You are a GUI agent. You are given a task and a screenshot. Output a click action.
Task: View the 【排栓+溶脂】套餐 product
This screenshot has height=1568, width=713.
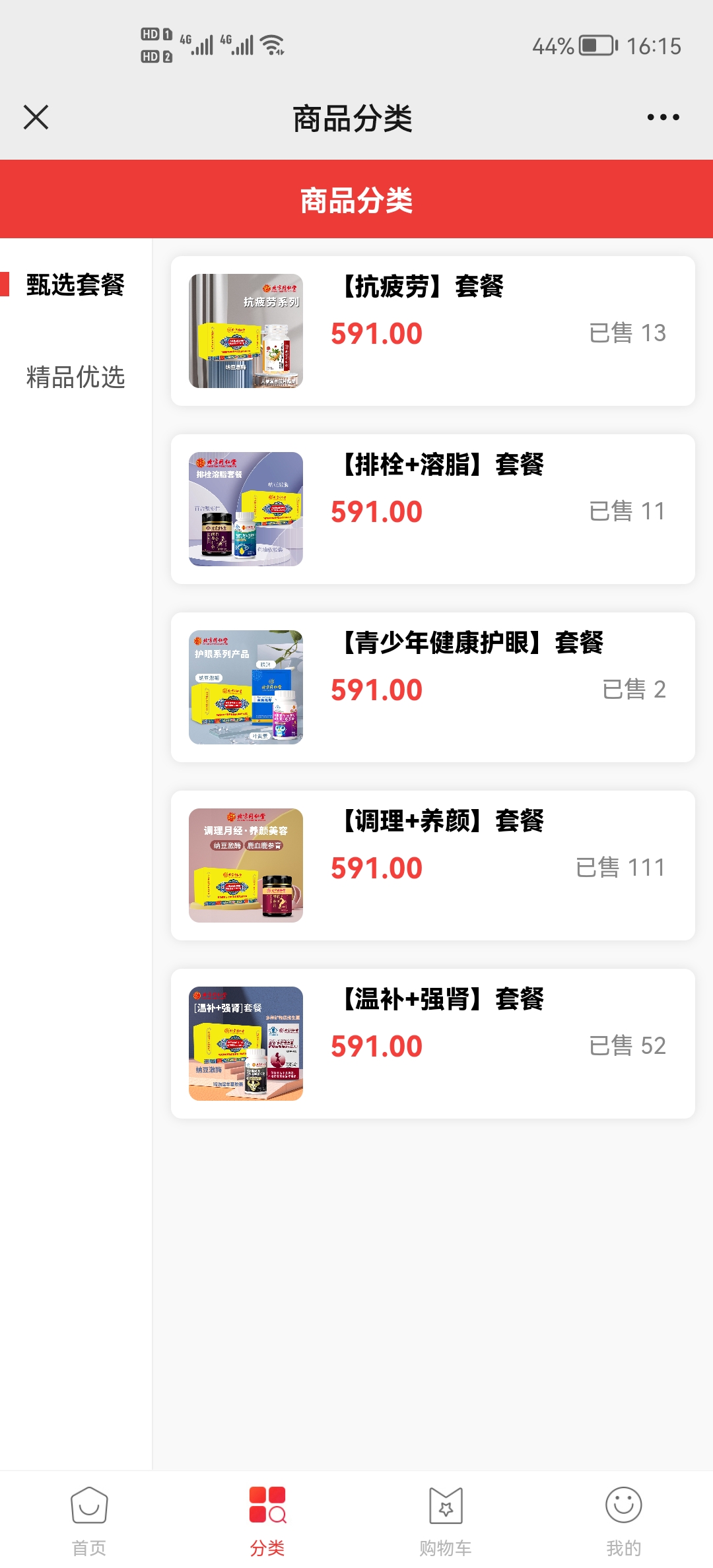coord(432,509)
